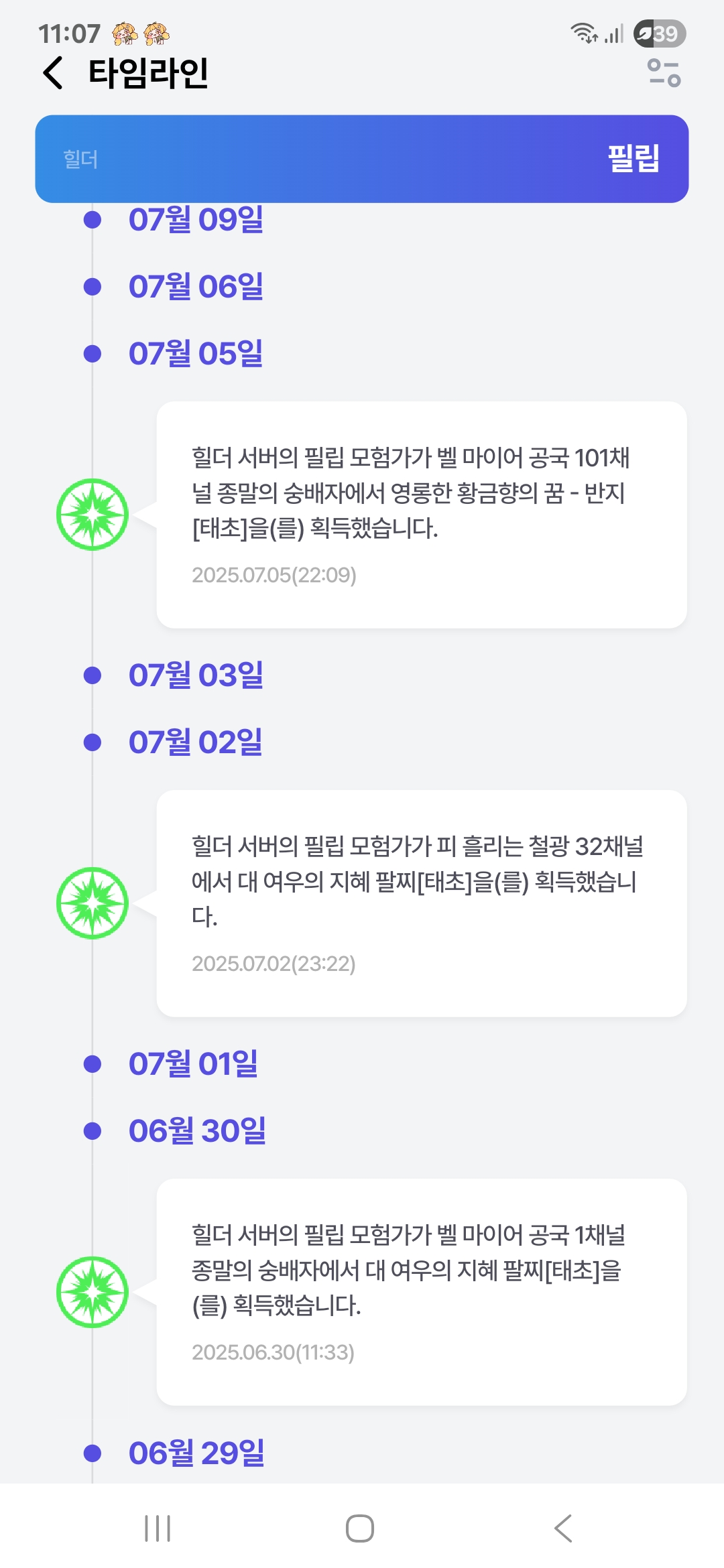Open the 벨 마이어 공국 1채널 item card
The width and height of the screenshot is (724, 1568).
click(422, 1292)
